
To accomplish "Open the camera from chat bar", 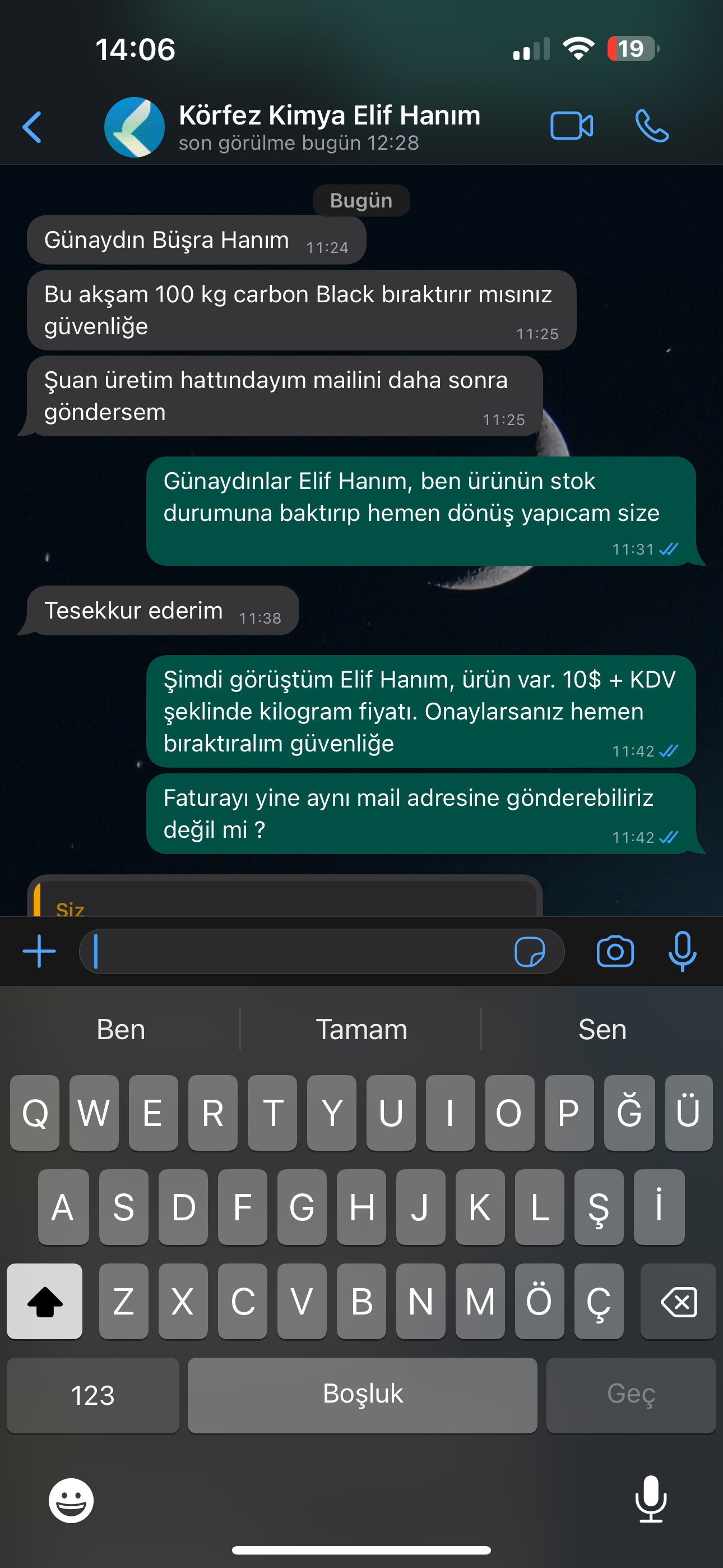I will (615, 951).
